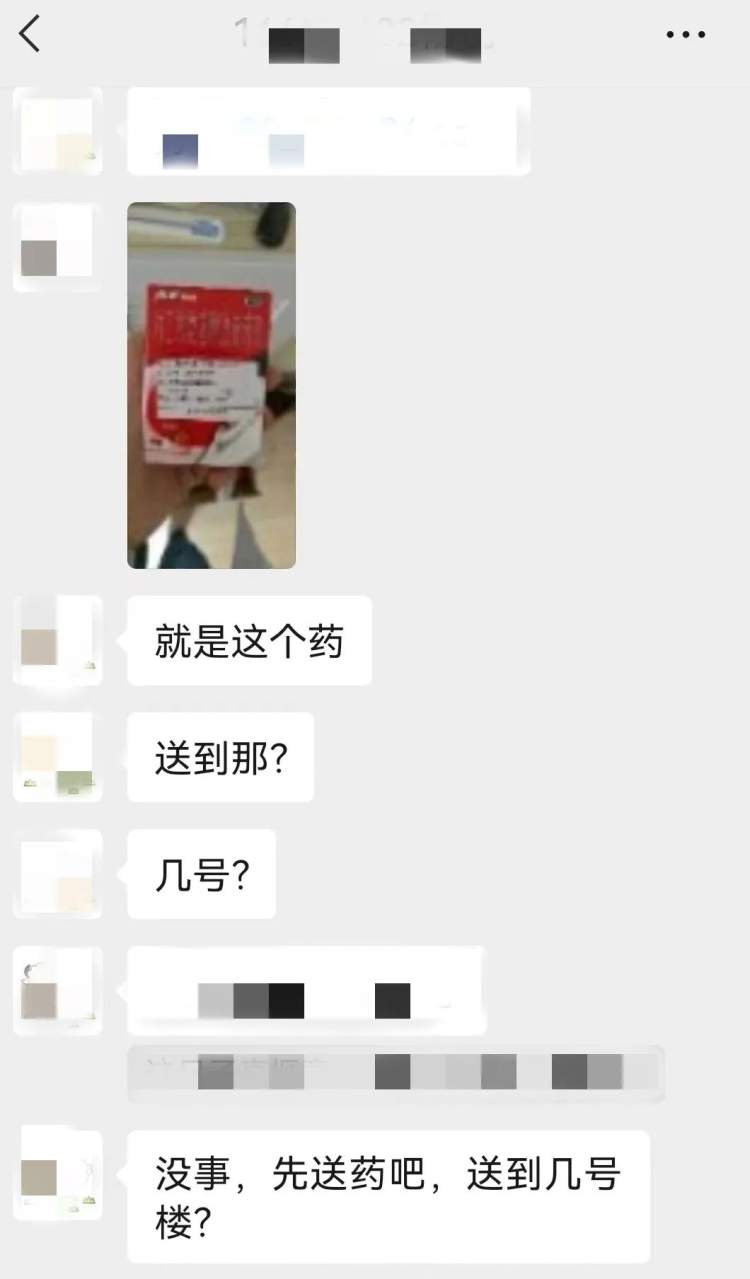Image resolution: width=750 pixels, height=1279 pixels.
Task: Open the medicine box photo message
Action: [x=211, y=385]
